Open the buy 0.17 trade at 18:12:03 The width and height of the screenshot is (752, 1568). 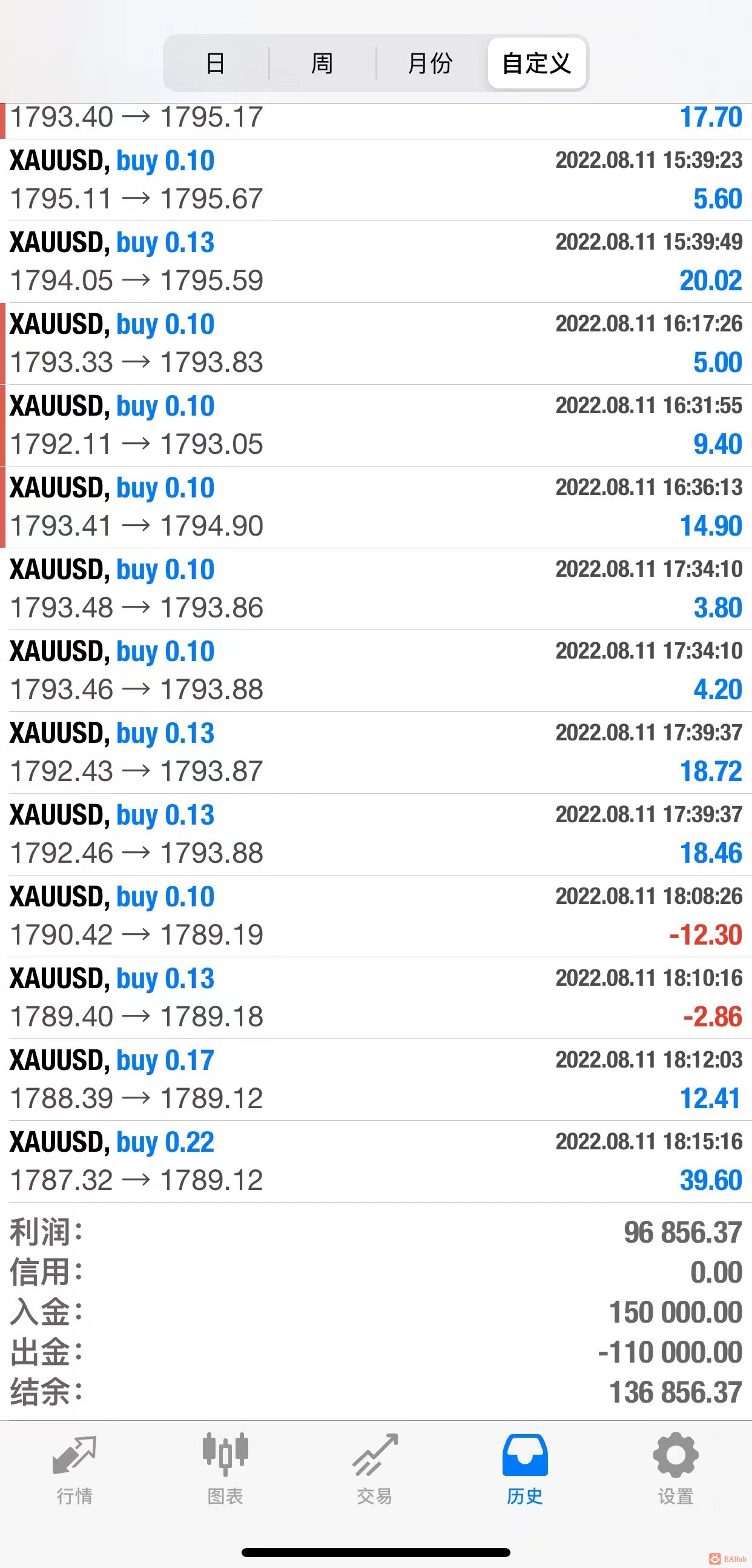[x=376, y=1080]
